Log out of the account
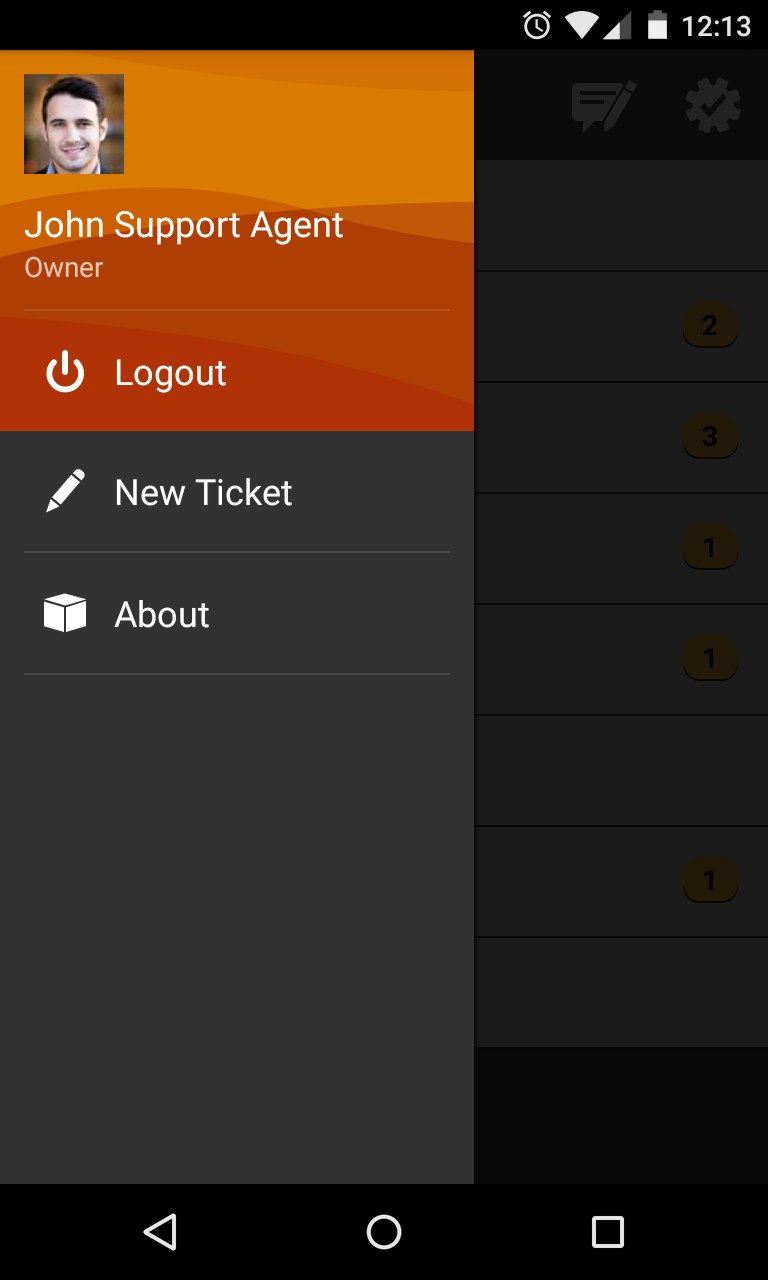This screenshot has height=1280, width=768. 170,373
